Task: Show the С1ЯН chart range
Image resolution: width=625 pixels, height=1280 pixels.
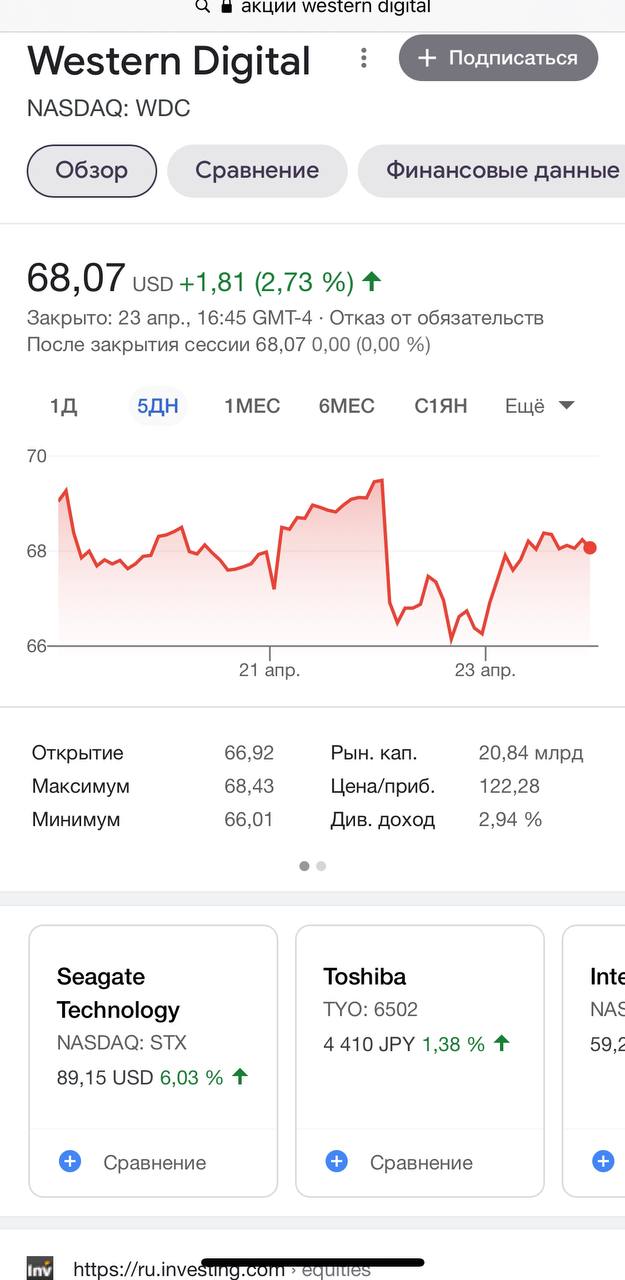Action: pos(441,406)
